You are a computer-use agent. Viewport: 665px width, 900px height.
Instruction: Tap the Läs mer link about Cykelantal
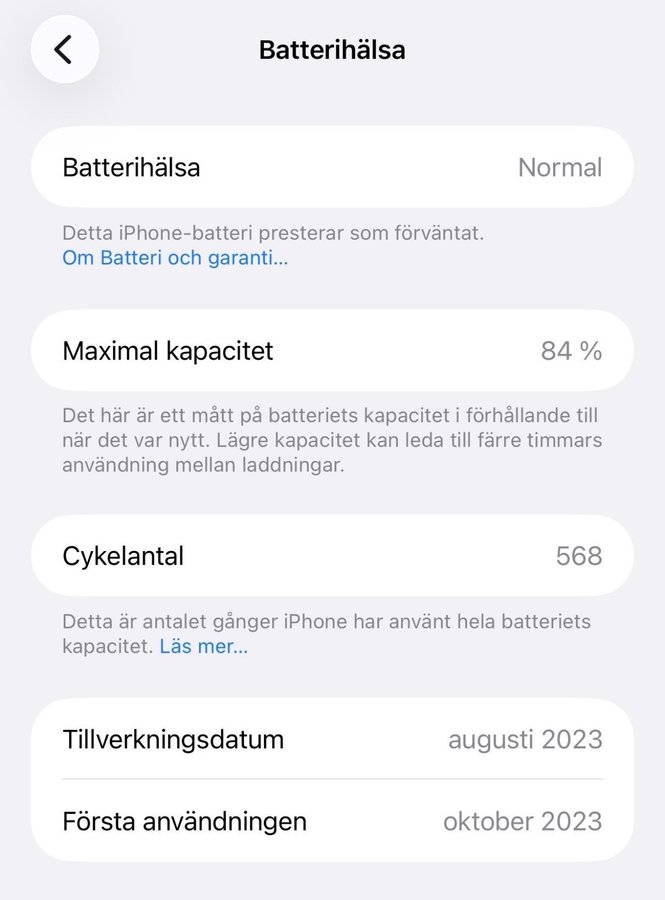(x=204, y=647)
